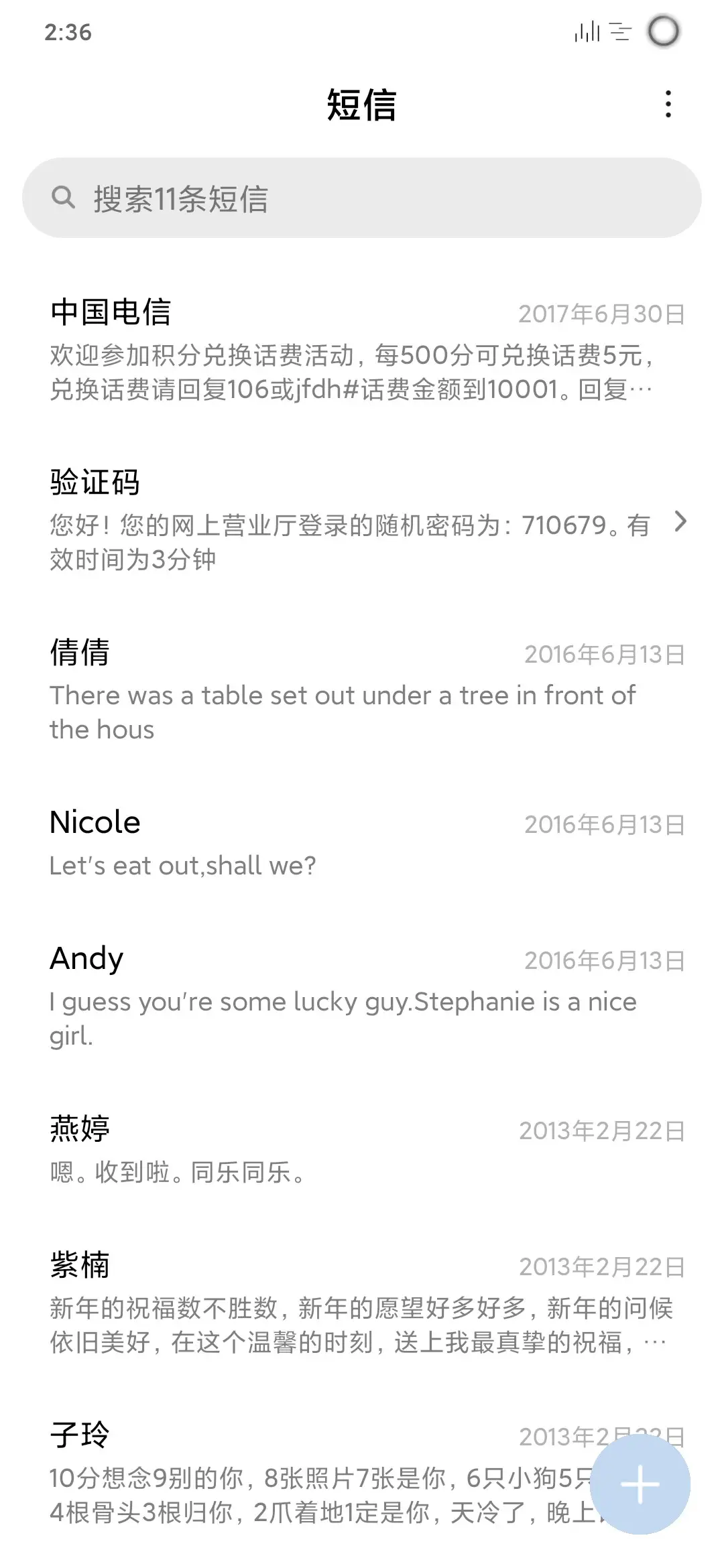Tap the 短信 title at top
This screenshot has height=1568, width=724.
(x=362, y=105)
